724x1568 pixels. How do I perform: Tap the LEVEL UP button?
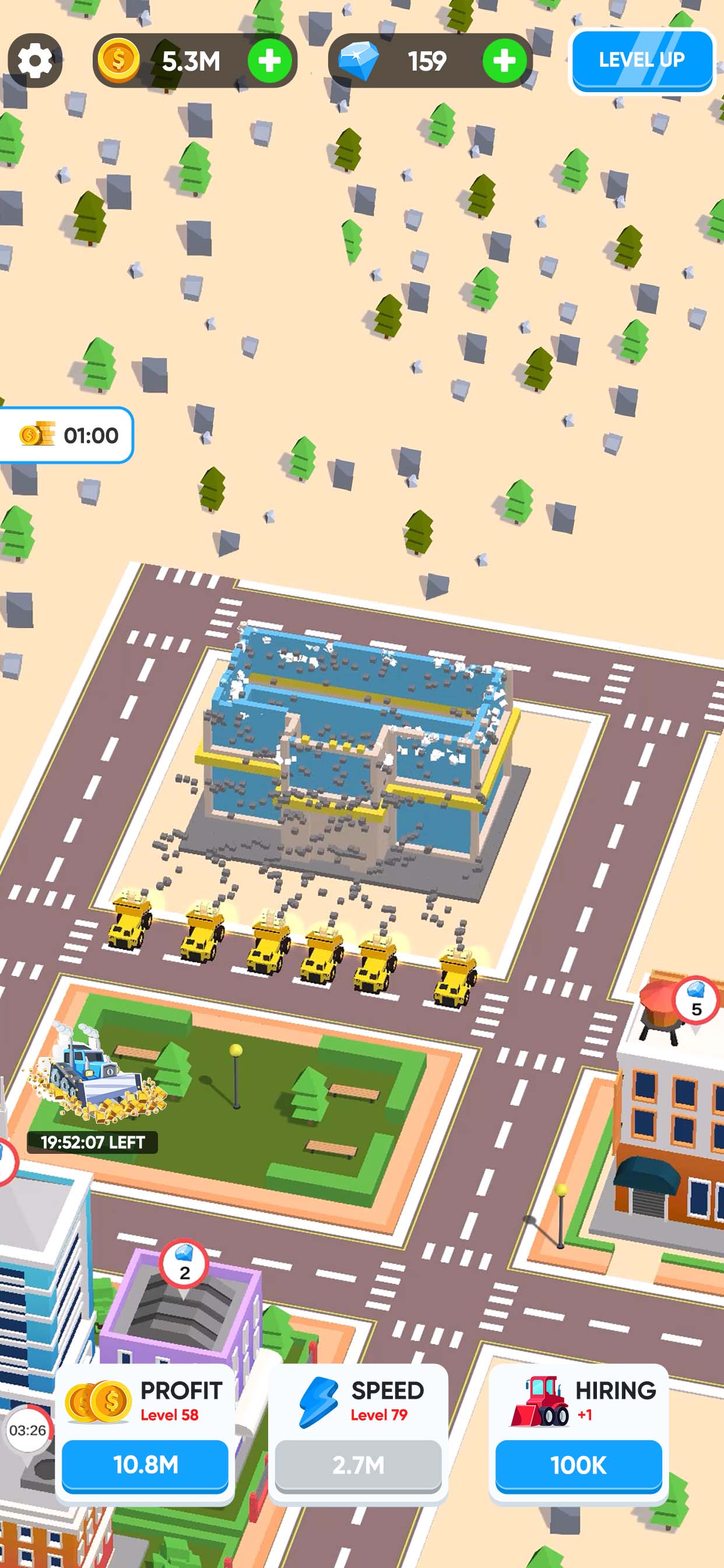(x=642, y=60)
